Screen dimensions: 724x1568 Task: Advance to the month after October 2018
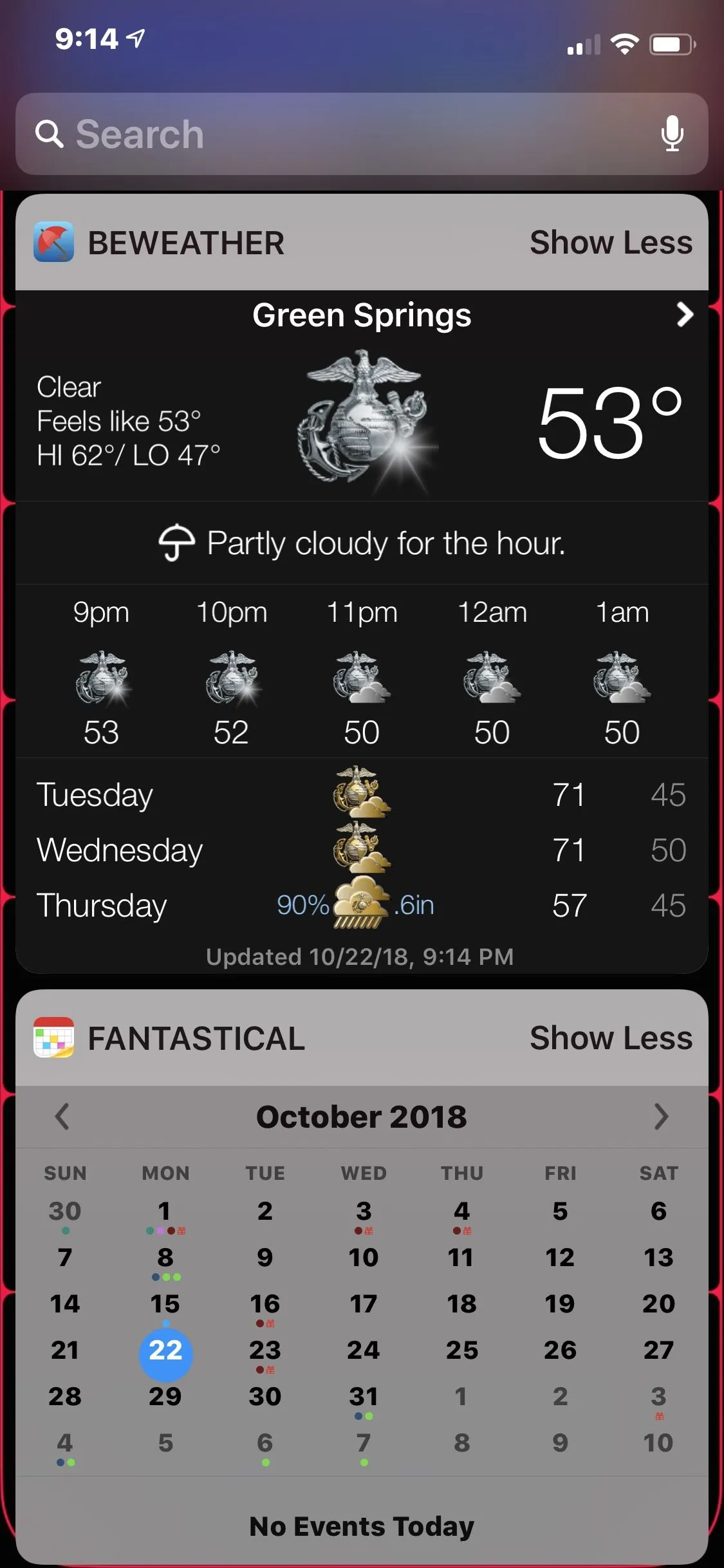[x=661, y=1117]
